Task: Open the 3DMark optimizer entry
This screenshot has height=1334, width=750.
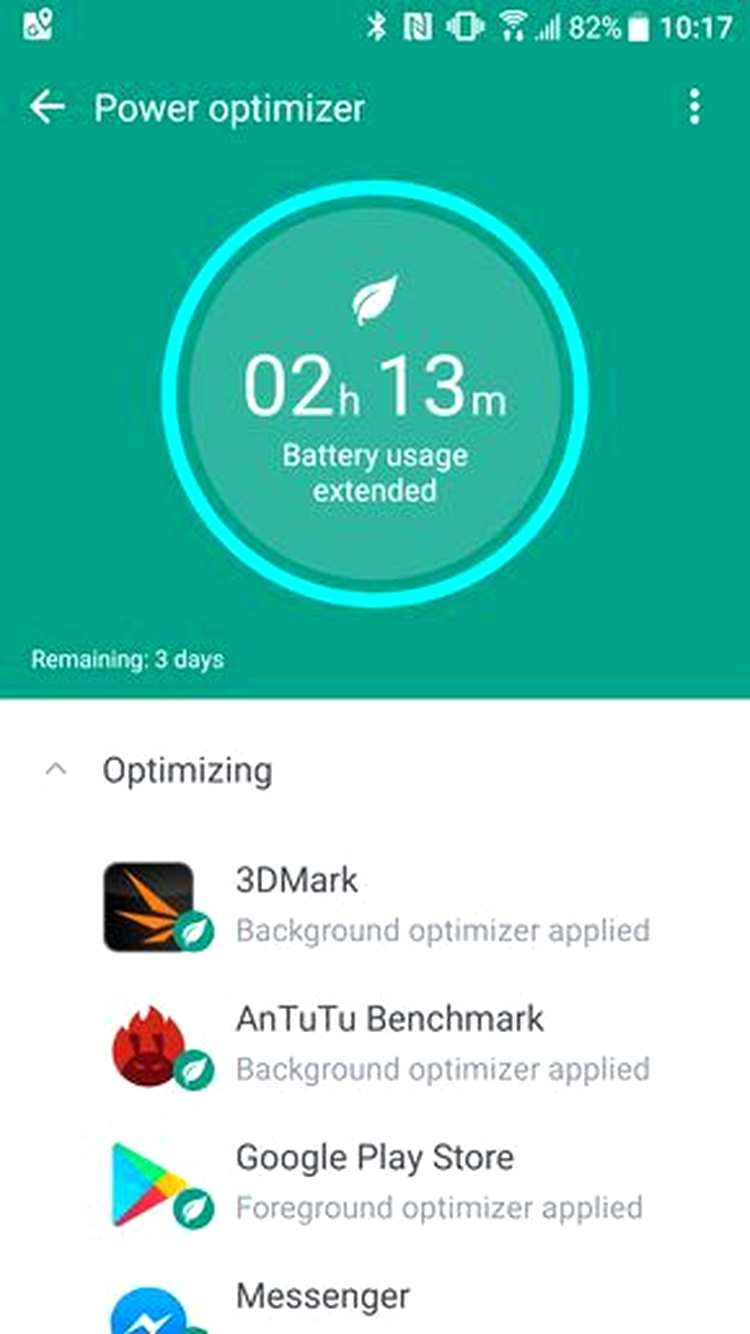Action: tap(375, 906)
